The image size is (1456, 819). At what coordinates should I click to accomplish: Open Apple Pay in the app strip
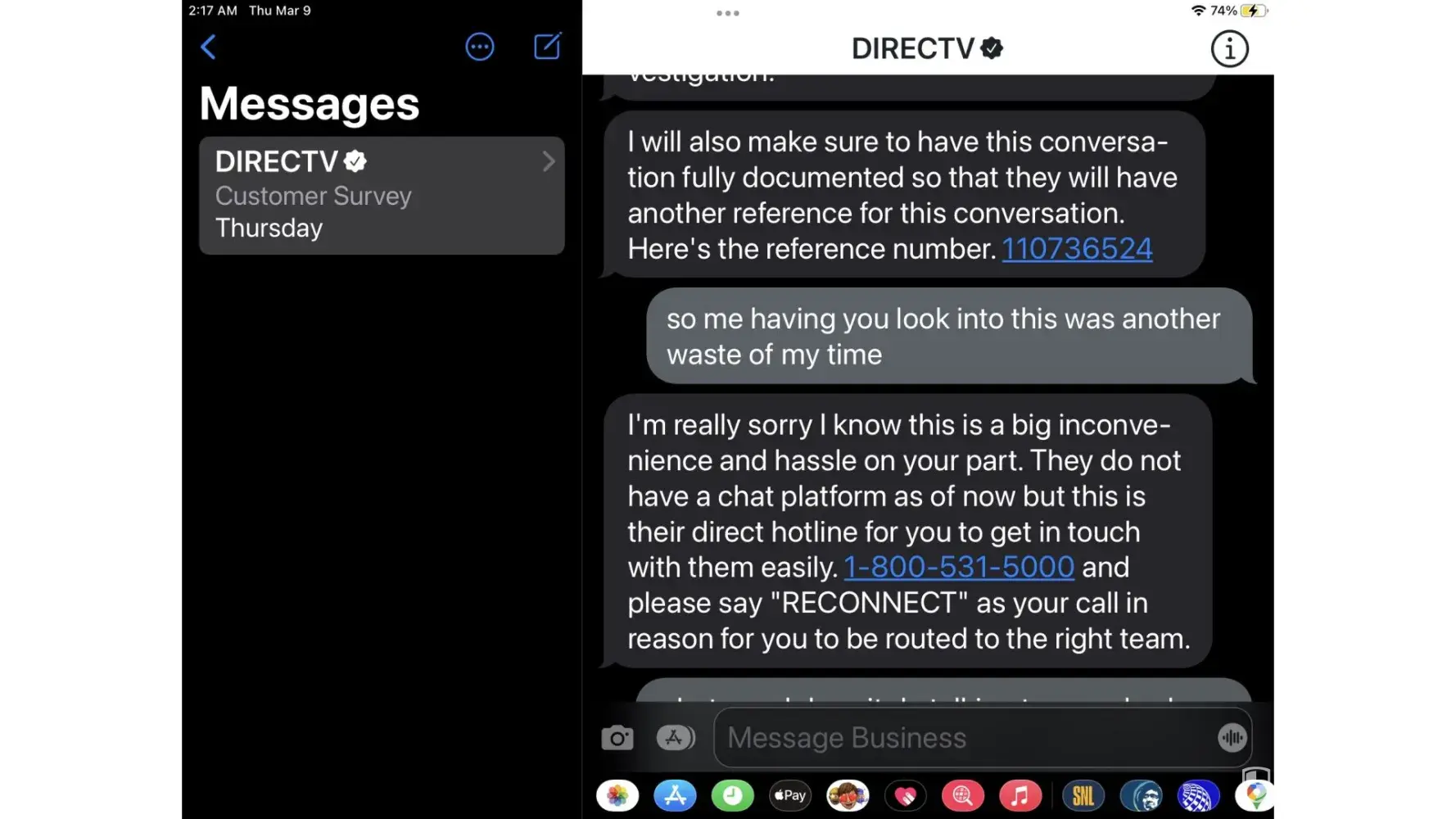click(x=790, y=795)
